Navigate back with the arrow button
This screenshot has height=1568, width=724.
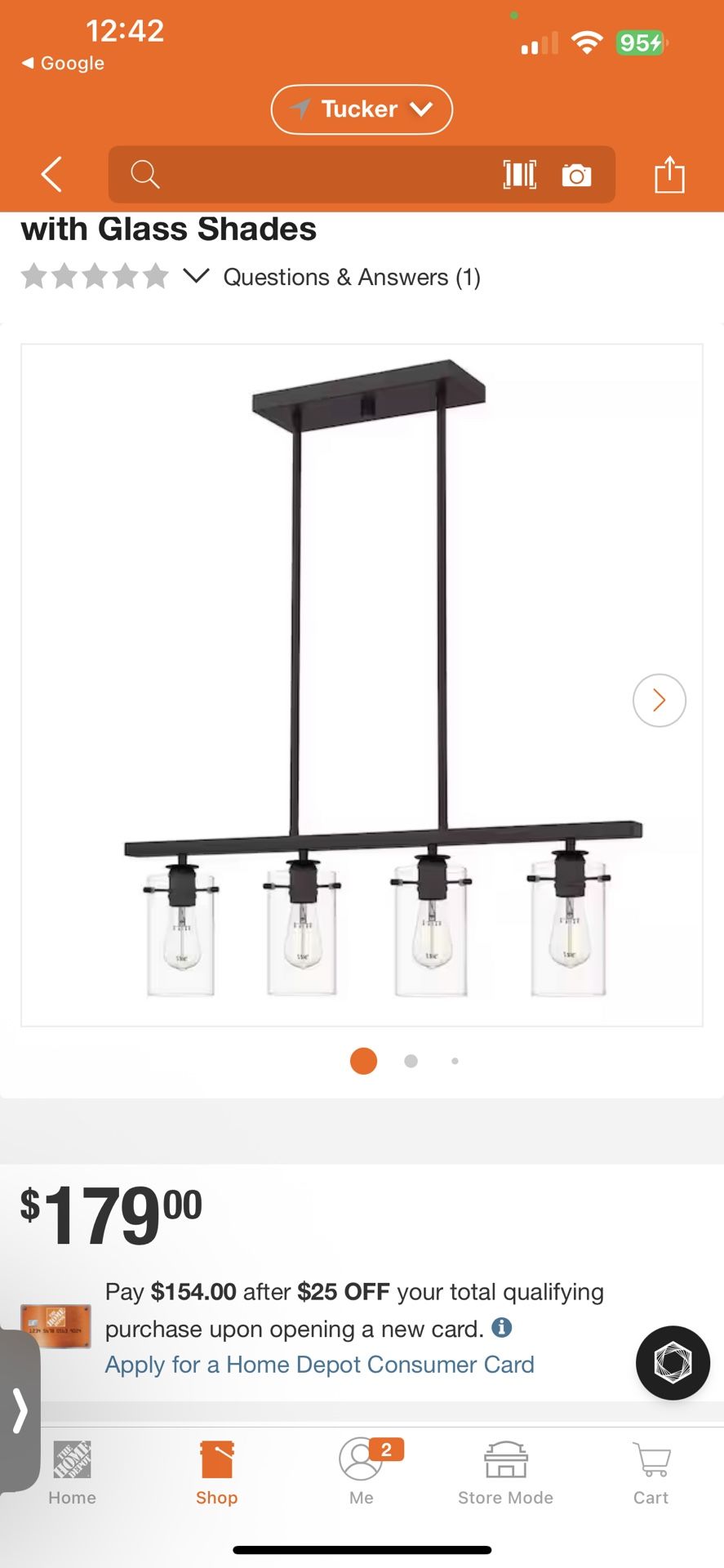(51, 174)
